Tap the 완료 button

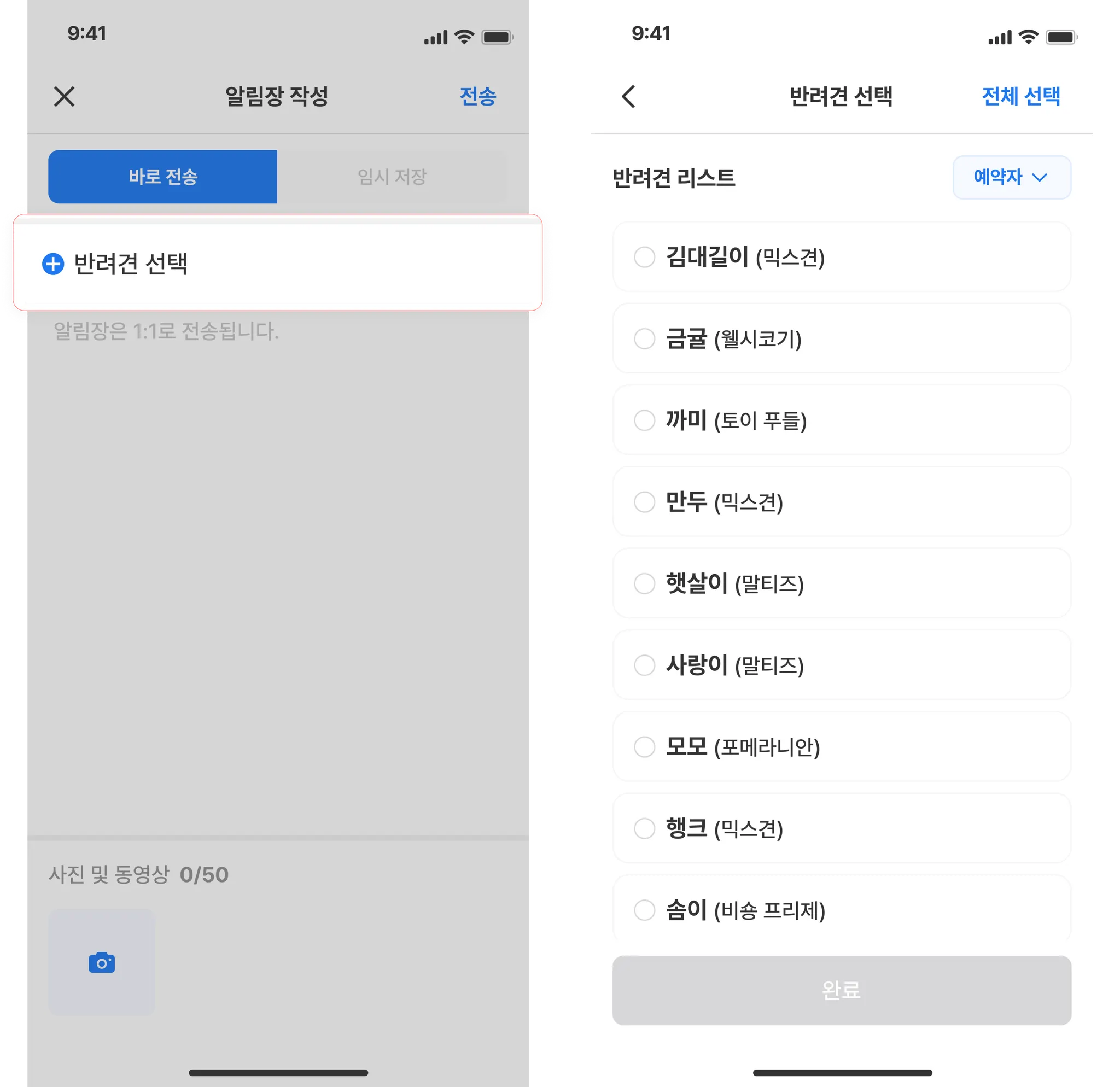click(841, 990)
